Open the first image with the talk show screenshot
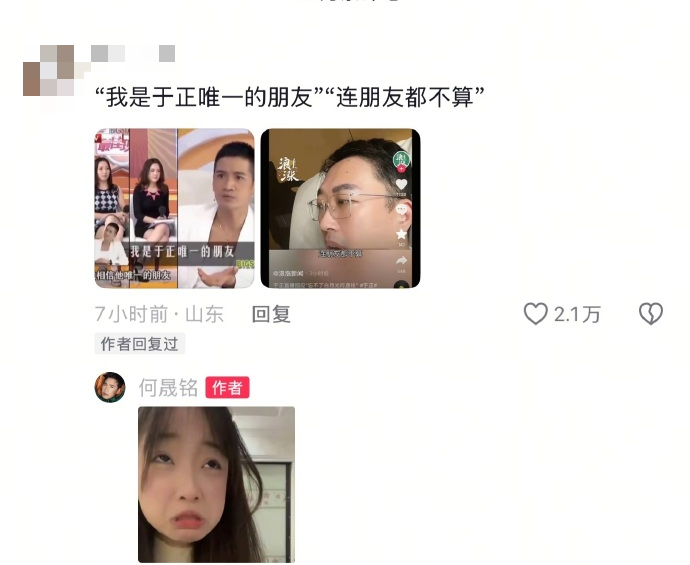690x565 pixels. [x=175, y=208]
